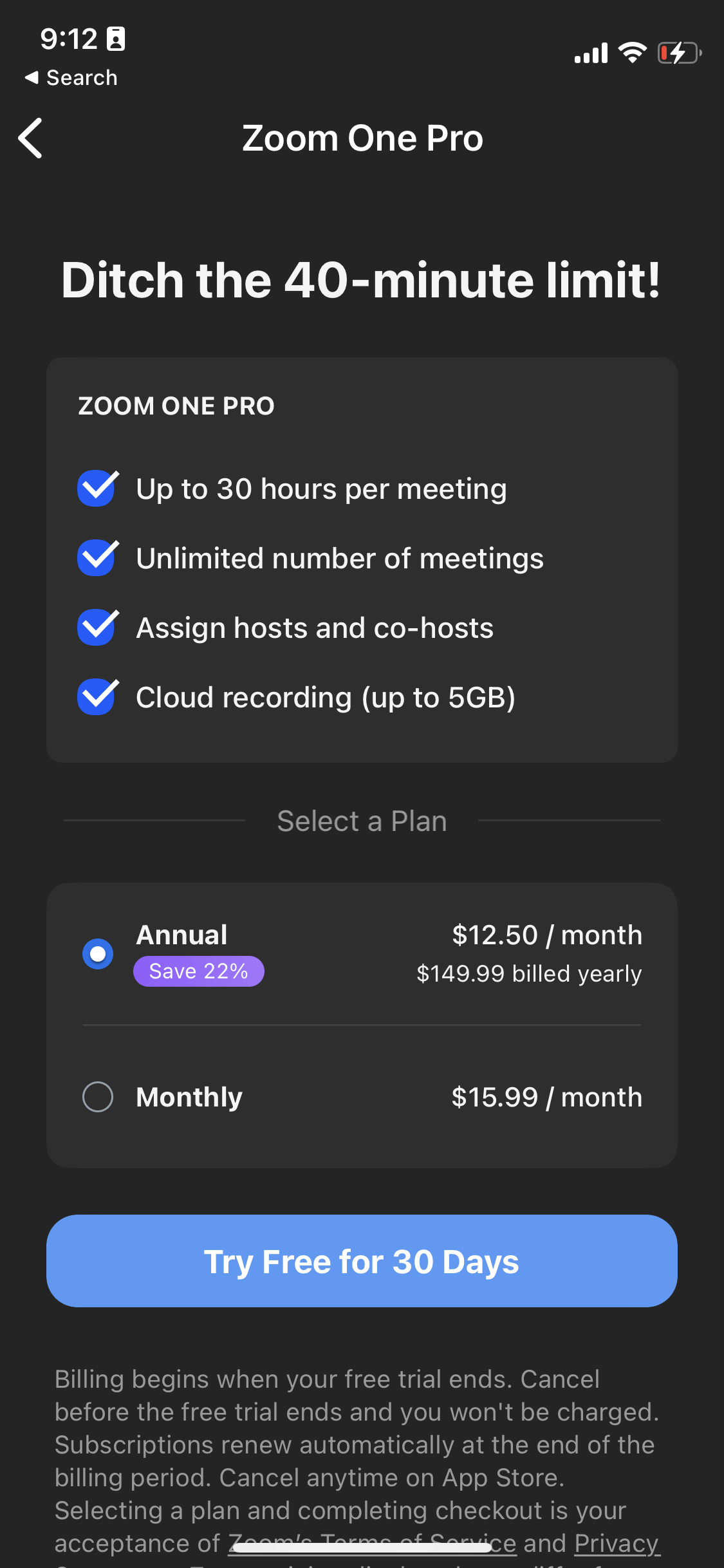724x1568 pixels.
Task: Tap Try Free for 30 Days
Action: click(362, 1261)
